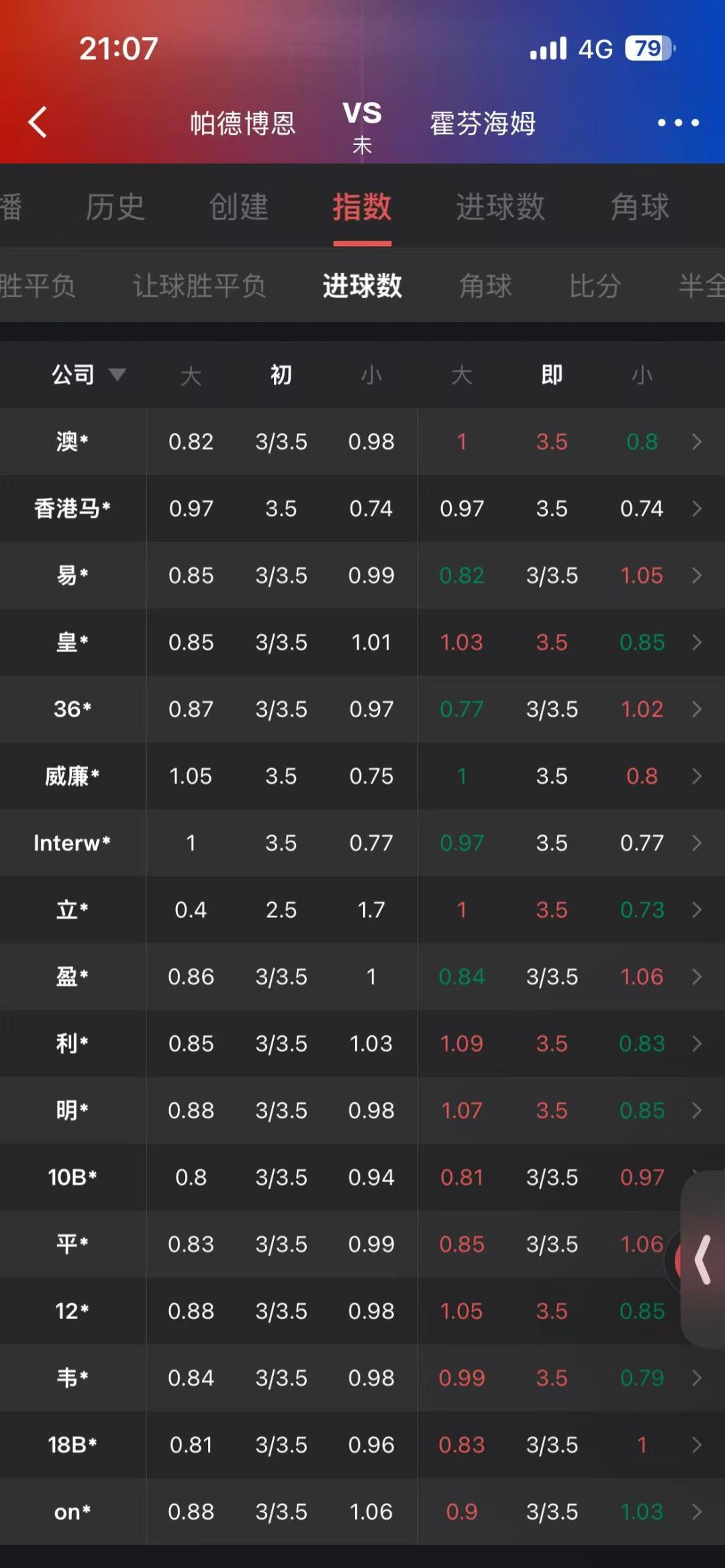
Task: Open the 利* odds row
Action: click(x=362, y=1043)
